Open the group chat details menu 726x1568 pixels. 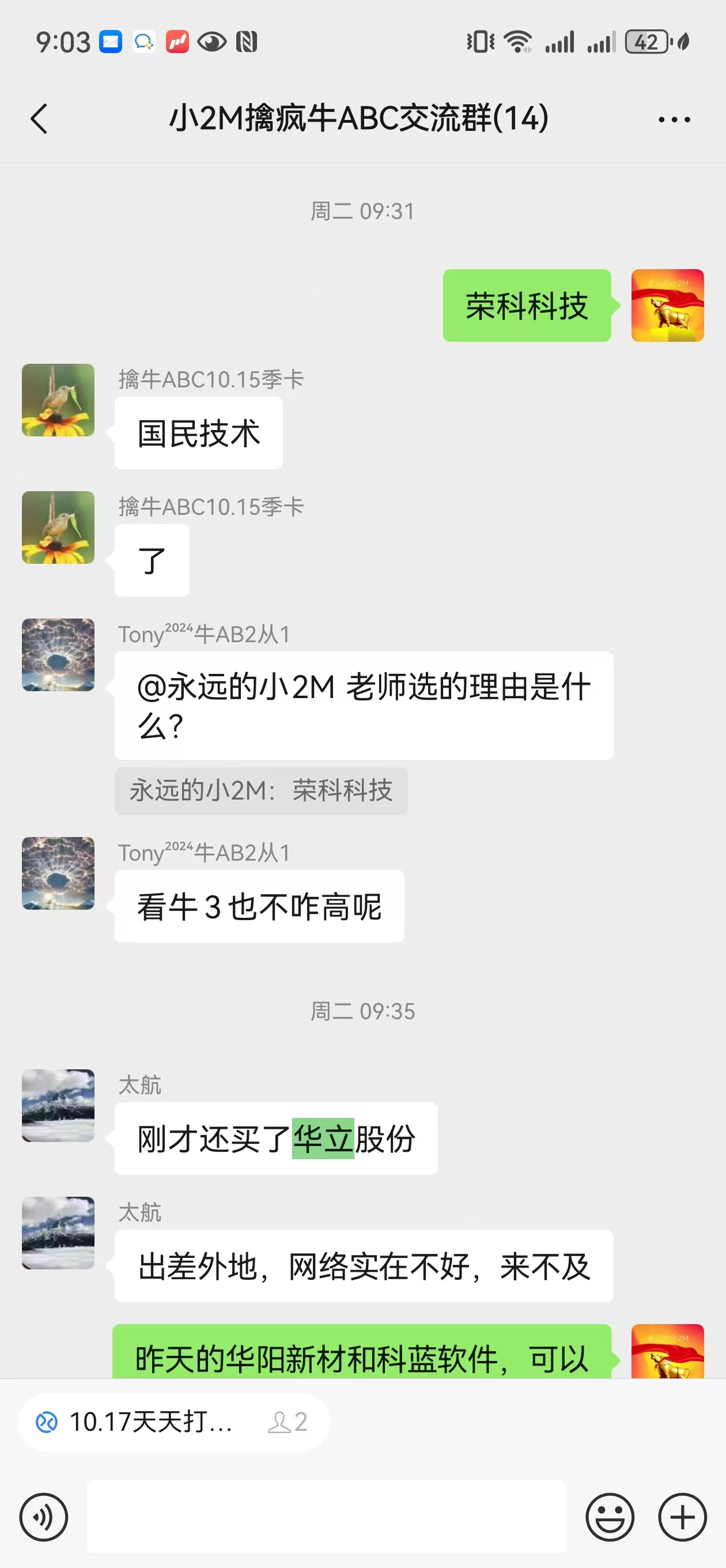point(674,119)
